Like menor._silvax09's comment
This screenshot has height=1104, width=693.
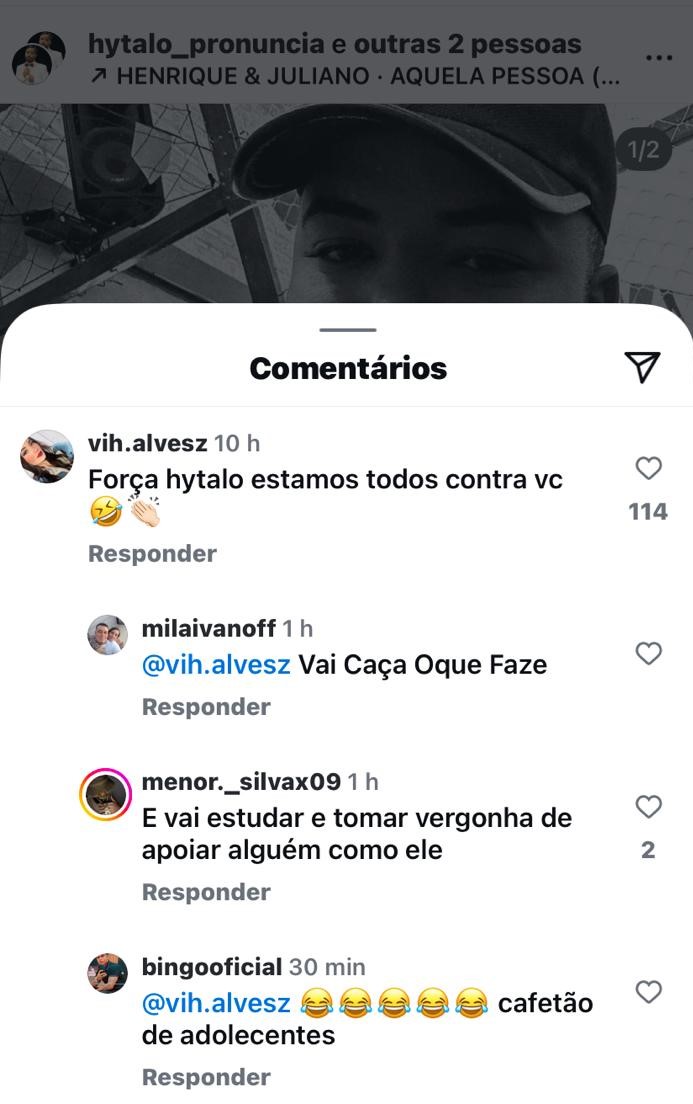(x=649, y=807)
